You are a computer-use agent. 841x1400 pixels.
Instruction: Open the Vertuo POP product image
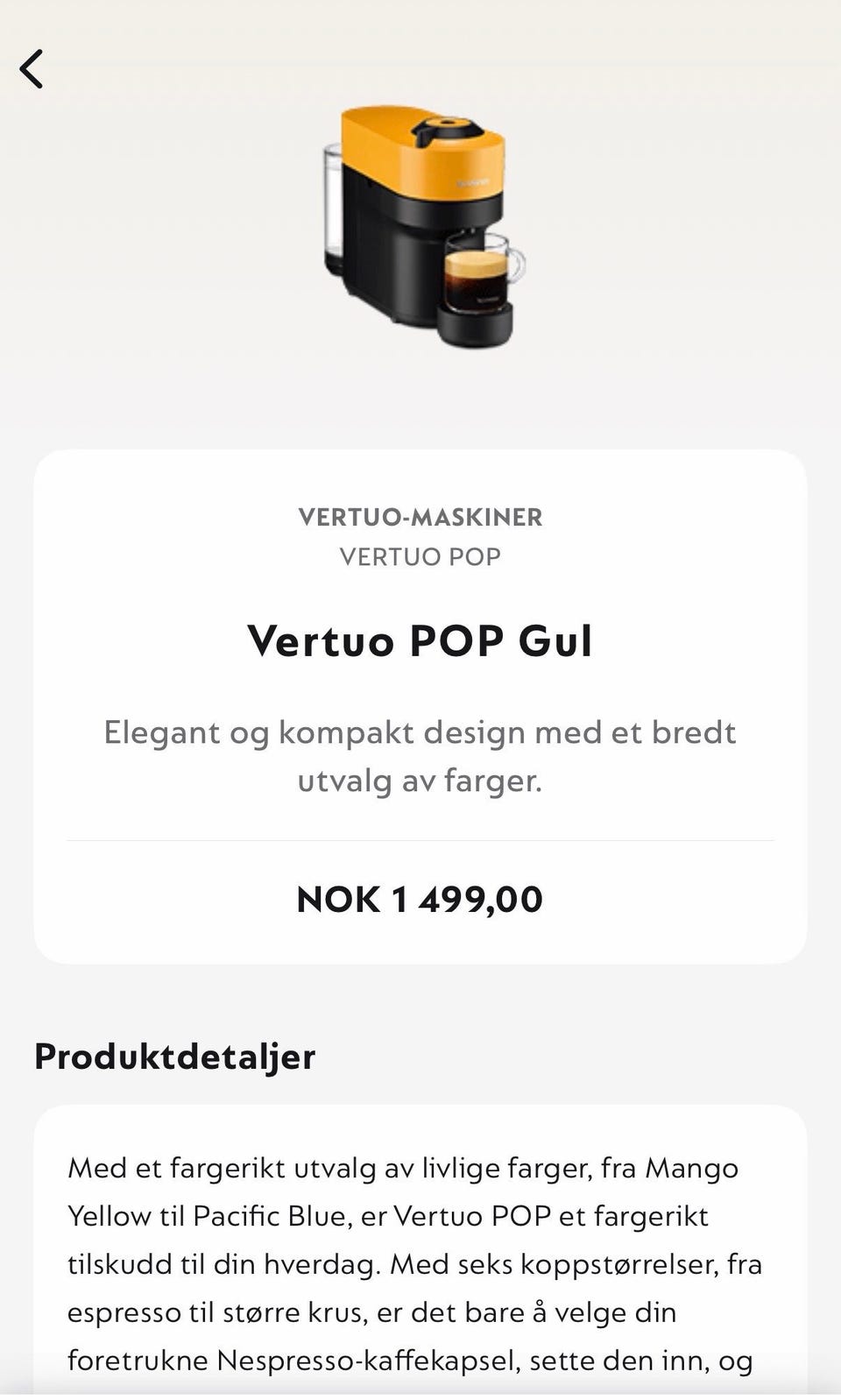pyautogui.click(x=424, y=226)
